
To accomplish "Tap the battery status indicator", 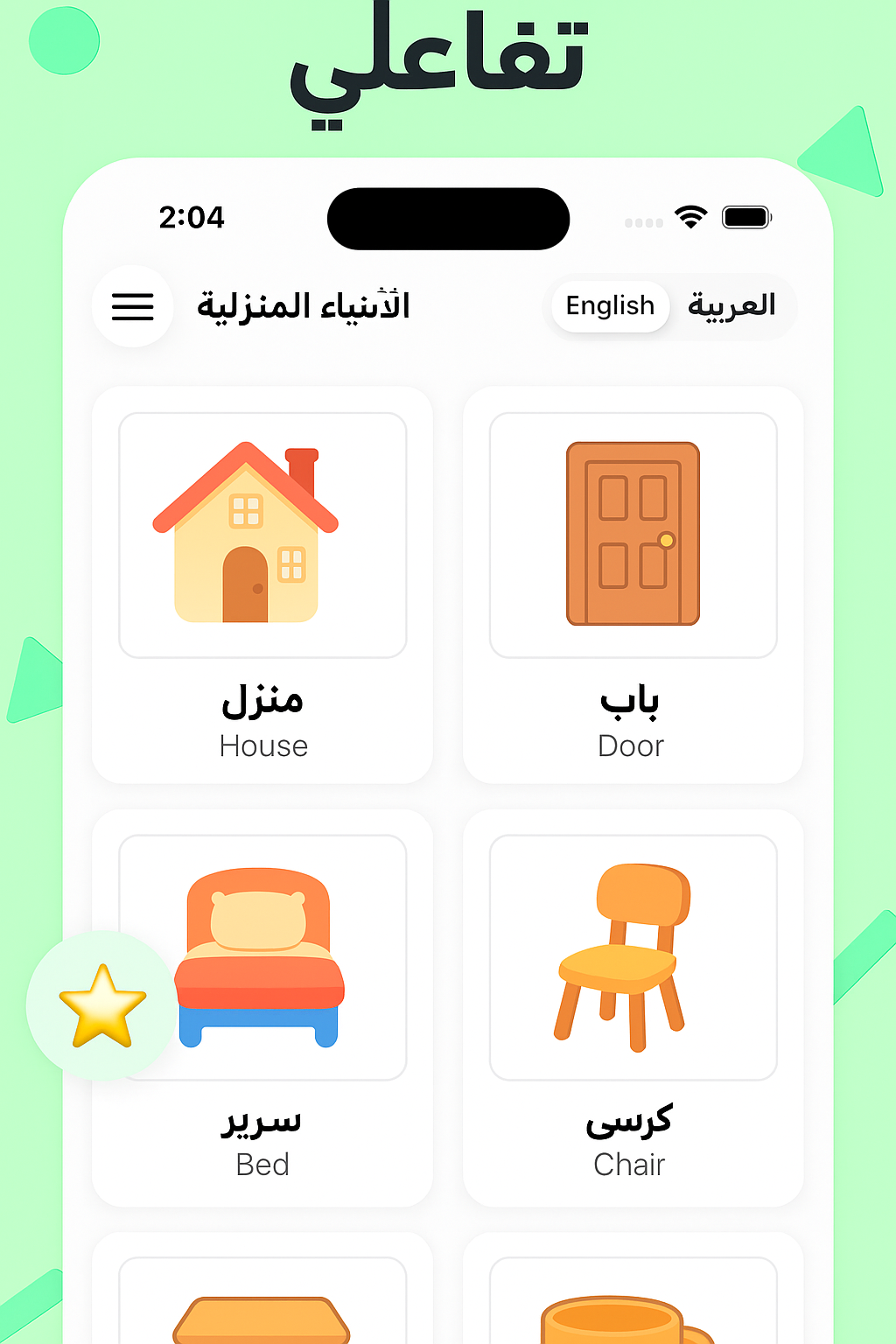I will (x=746, y=218).
